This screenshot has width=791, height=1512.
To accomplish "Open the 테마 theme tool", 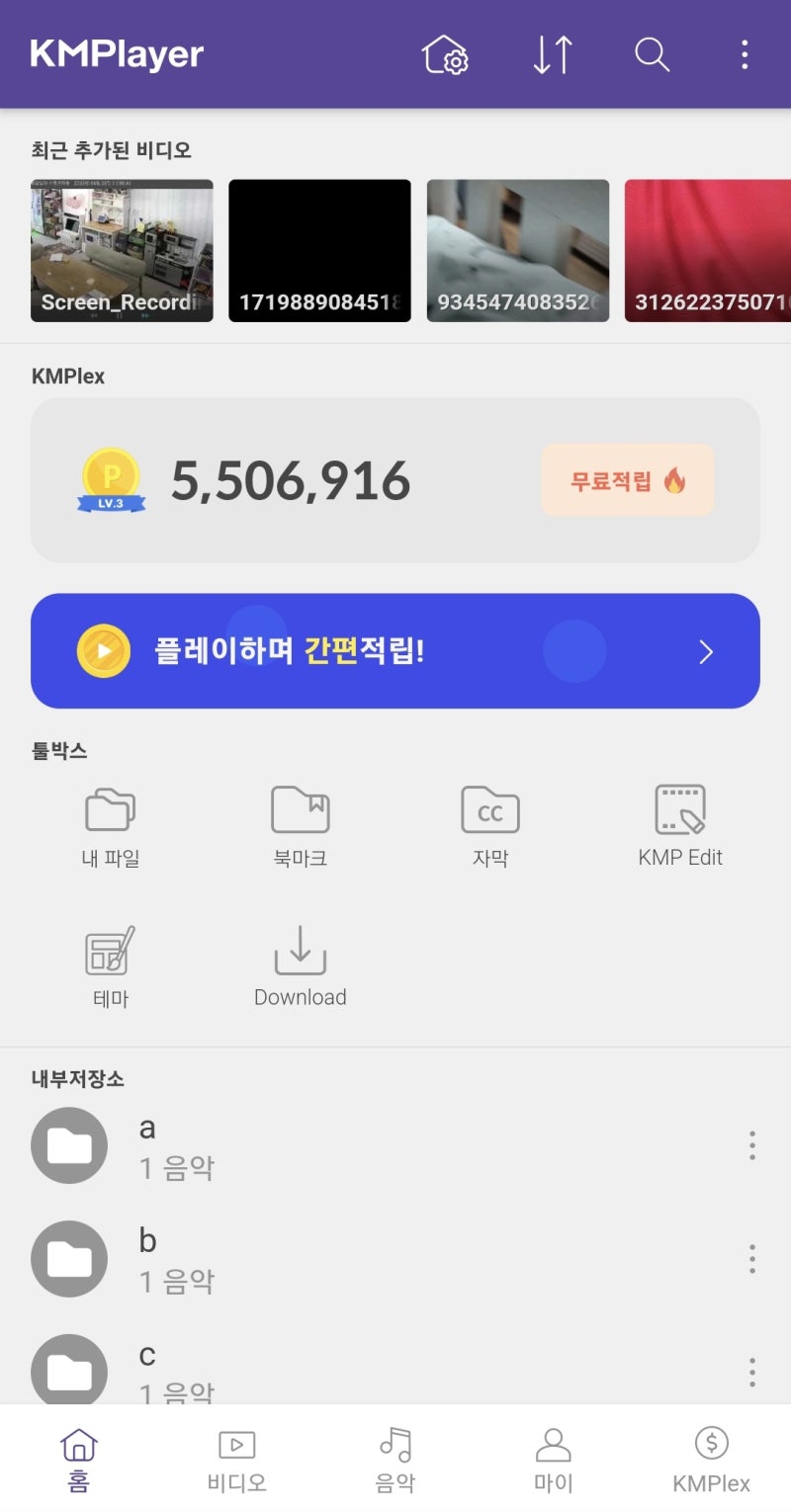I will [110, 964].
